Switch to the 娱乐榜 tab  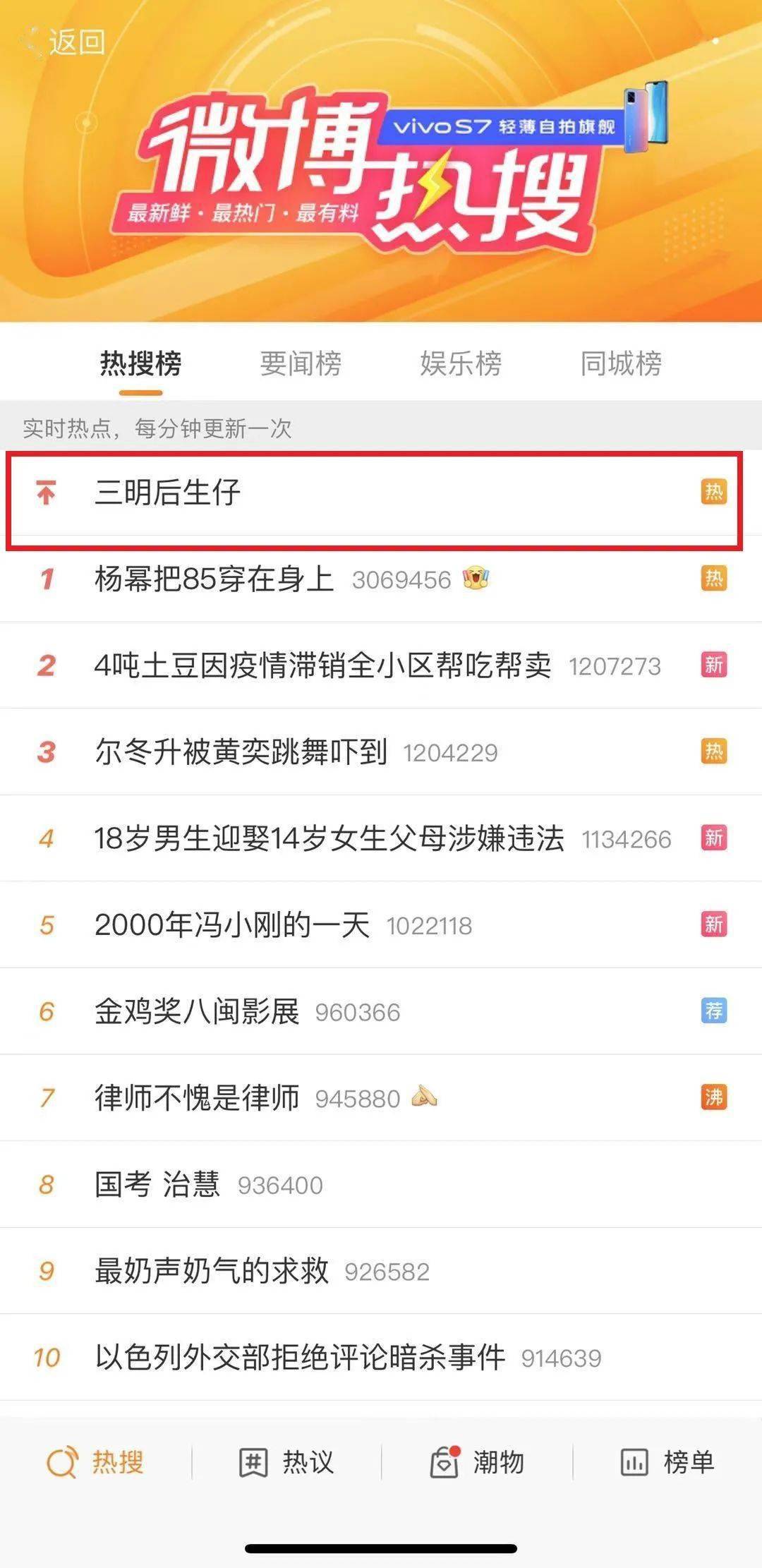coord(461,364)
